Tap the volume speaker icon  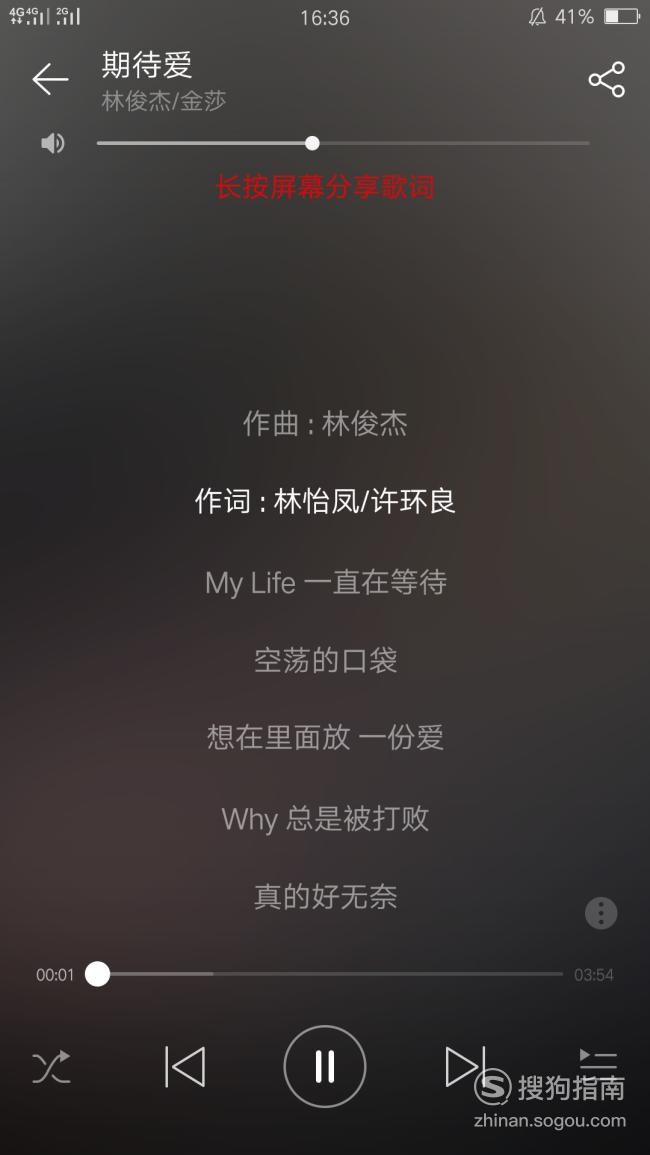click(x=52, y=143)
